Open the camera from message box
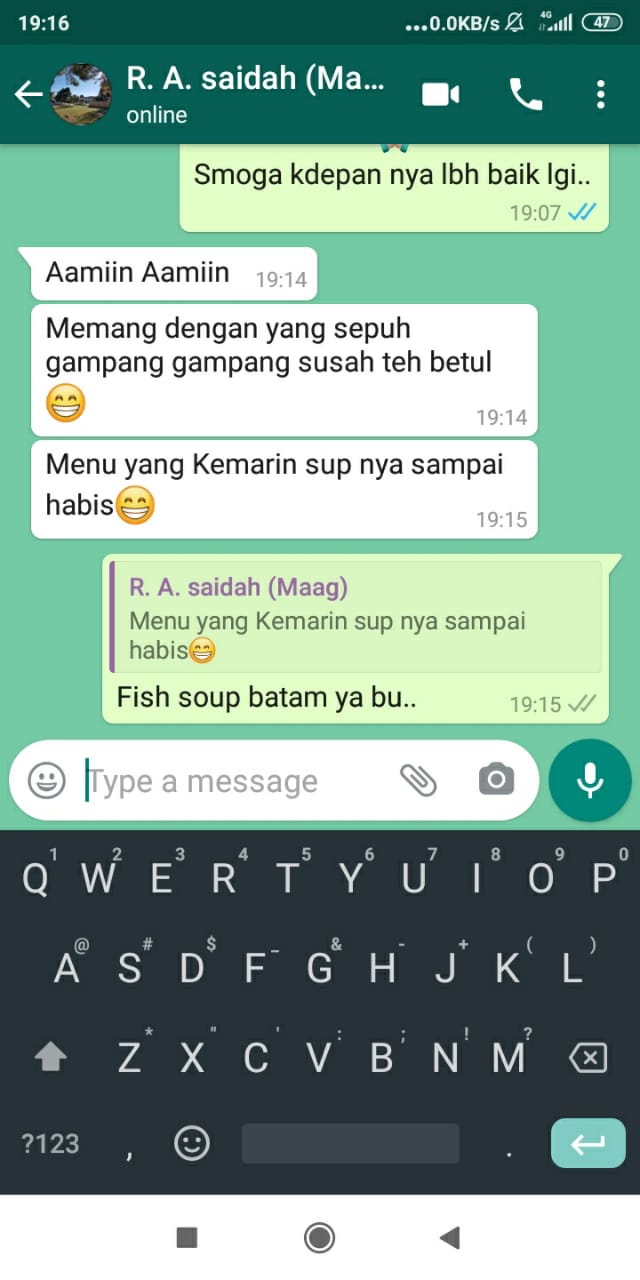Screen dimensions: 640x1280 point(496,780)
